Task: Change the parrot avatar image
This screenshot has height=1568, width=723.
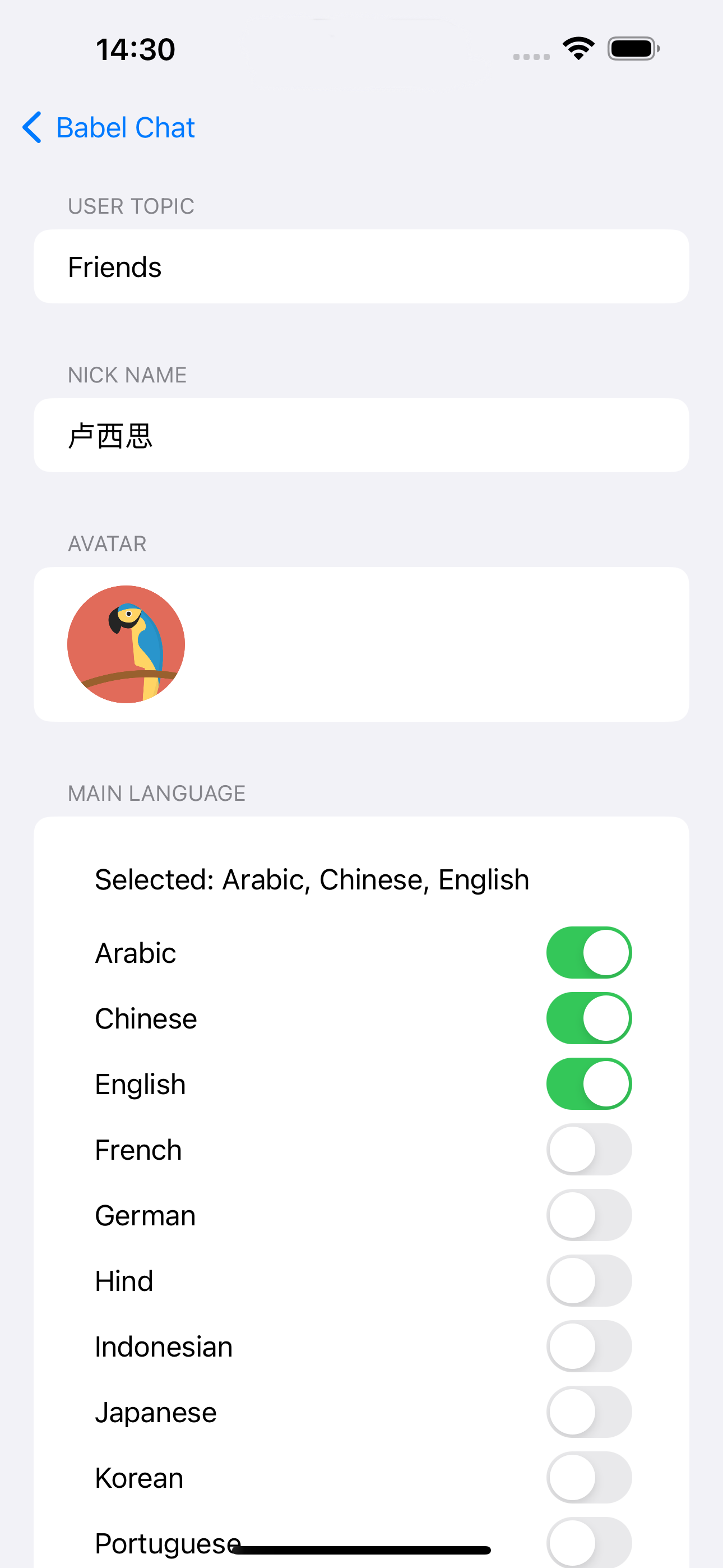Action: [x=126, y=644]
